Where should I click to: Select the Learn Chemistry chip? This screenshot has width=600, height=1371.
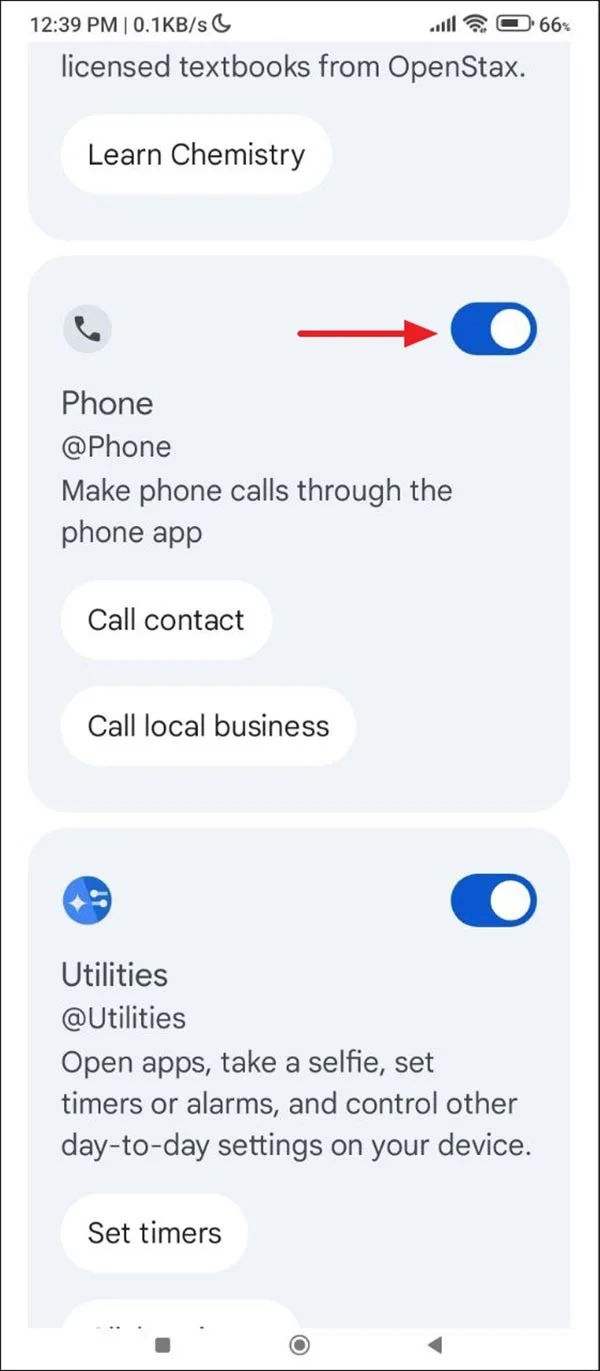point(196,155)
